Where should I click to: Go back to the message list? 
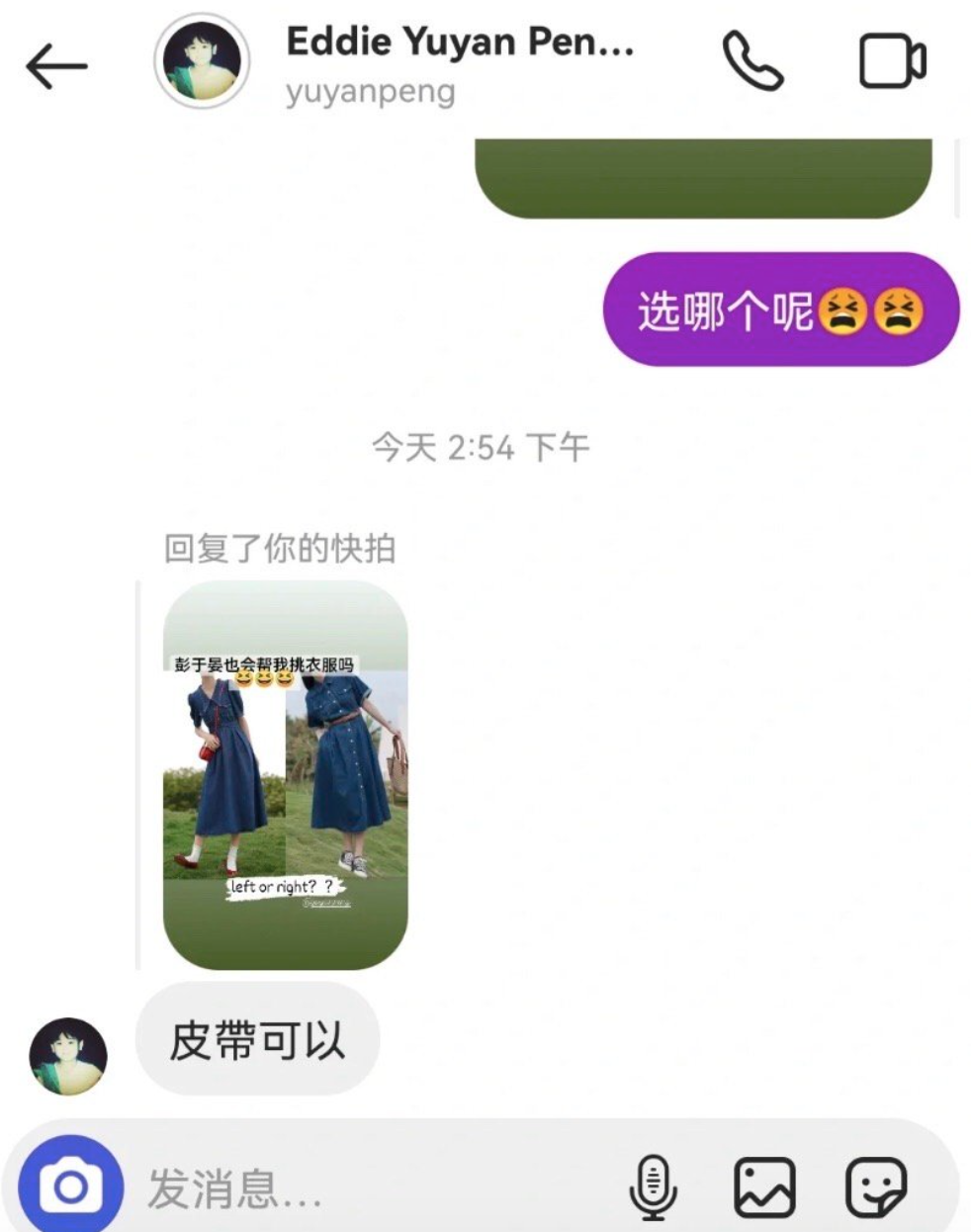pos(56,66)
